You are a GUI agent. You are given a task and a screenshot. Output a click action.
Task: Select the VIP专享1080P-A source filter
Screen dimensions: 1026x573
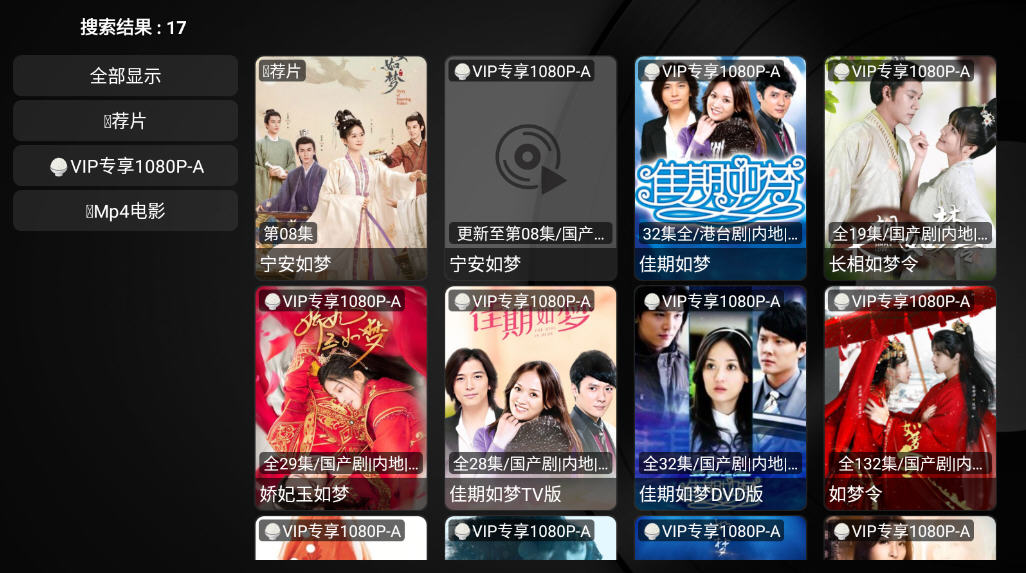[125, 166]
